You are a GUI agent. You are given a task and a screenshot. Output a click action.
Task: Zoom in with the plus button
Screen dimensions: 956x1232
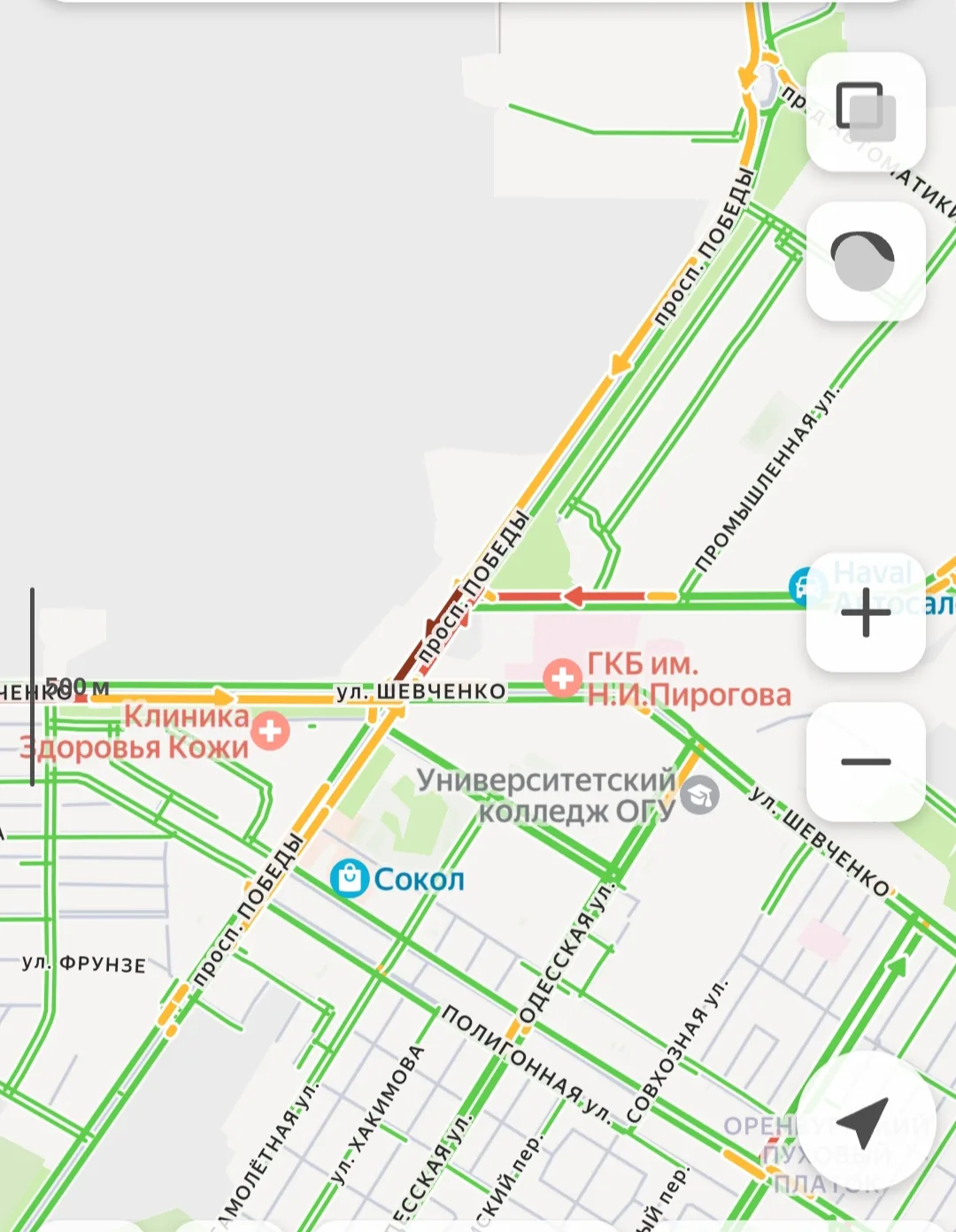(865, 612)
